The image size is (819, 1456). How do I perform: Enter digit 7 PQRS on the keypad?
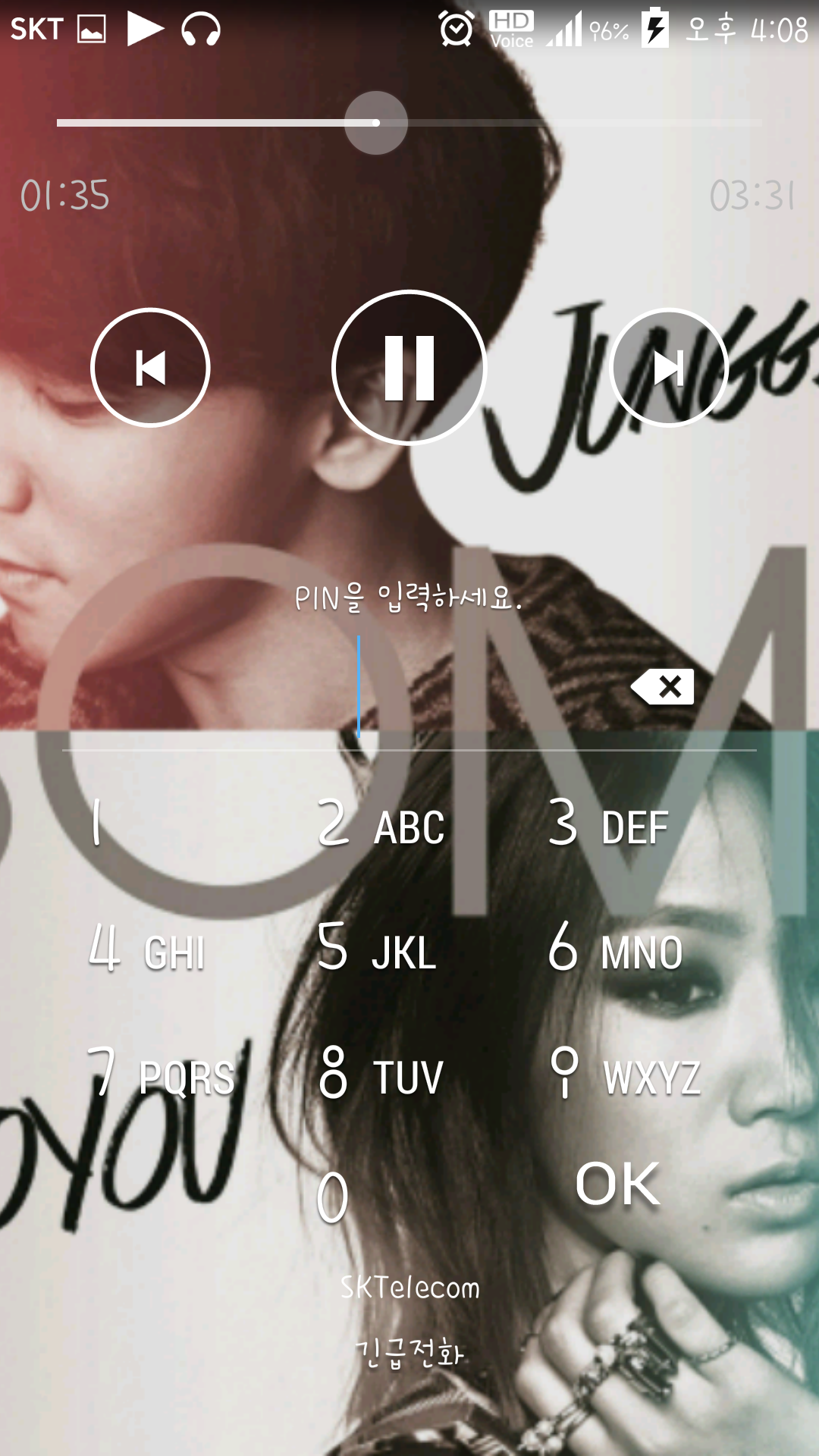(161, 1074)
